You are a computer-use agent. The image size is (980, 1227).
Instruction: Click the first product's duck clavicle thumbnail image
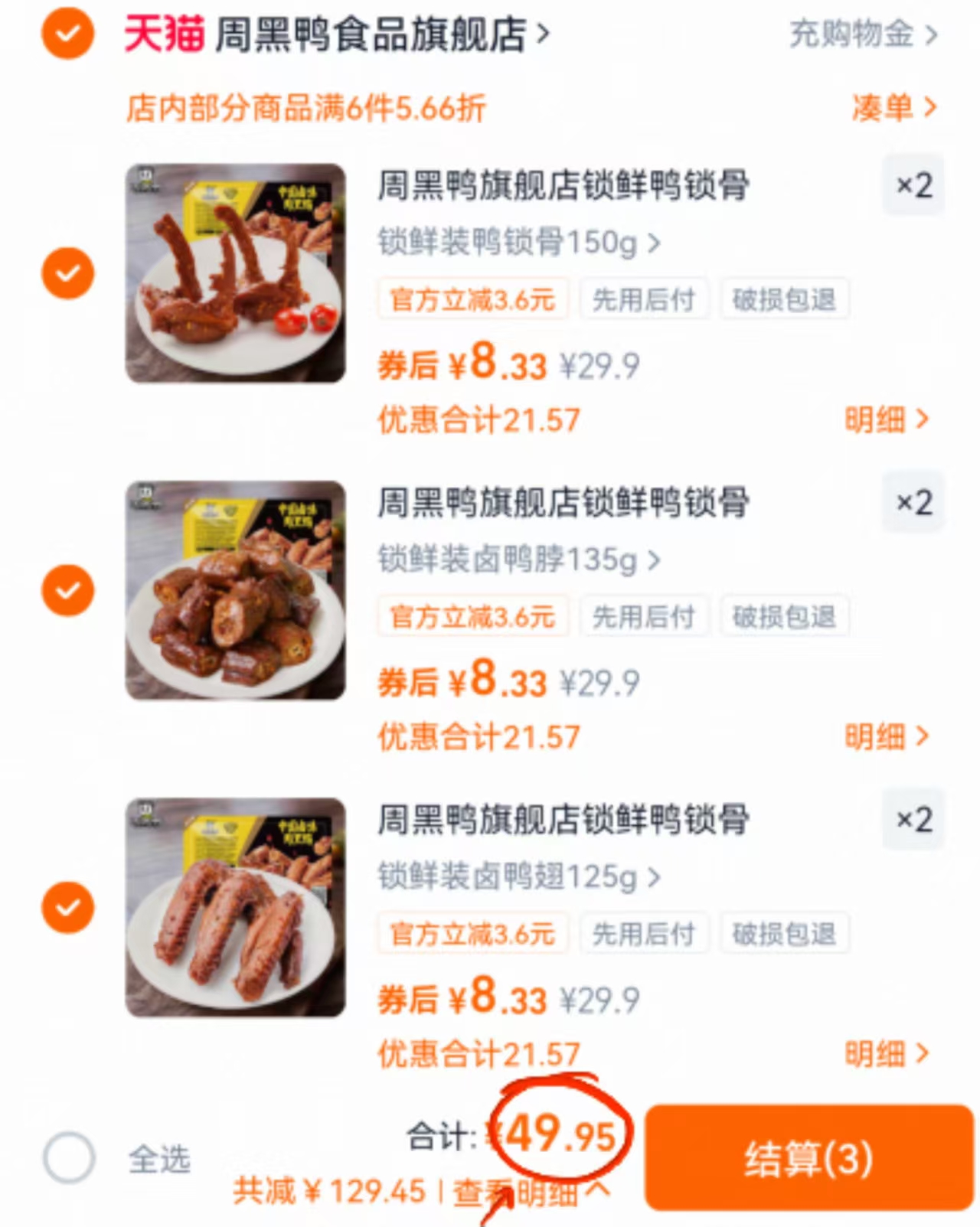(x=234, y=273)
